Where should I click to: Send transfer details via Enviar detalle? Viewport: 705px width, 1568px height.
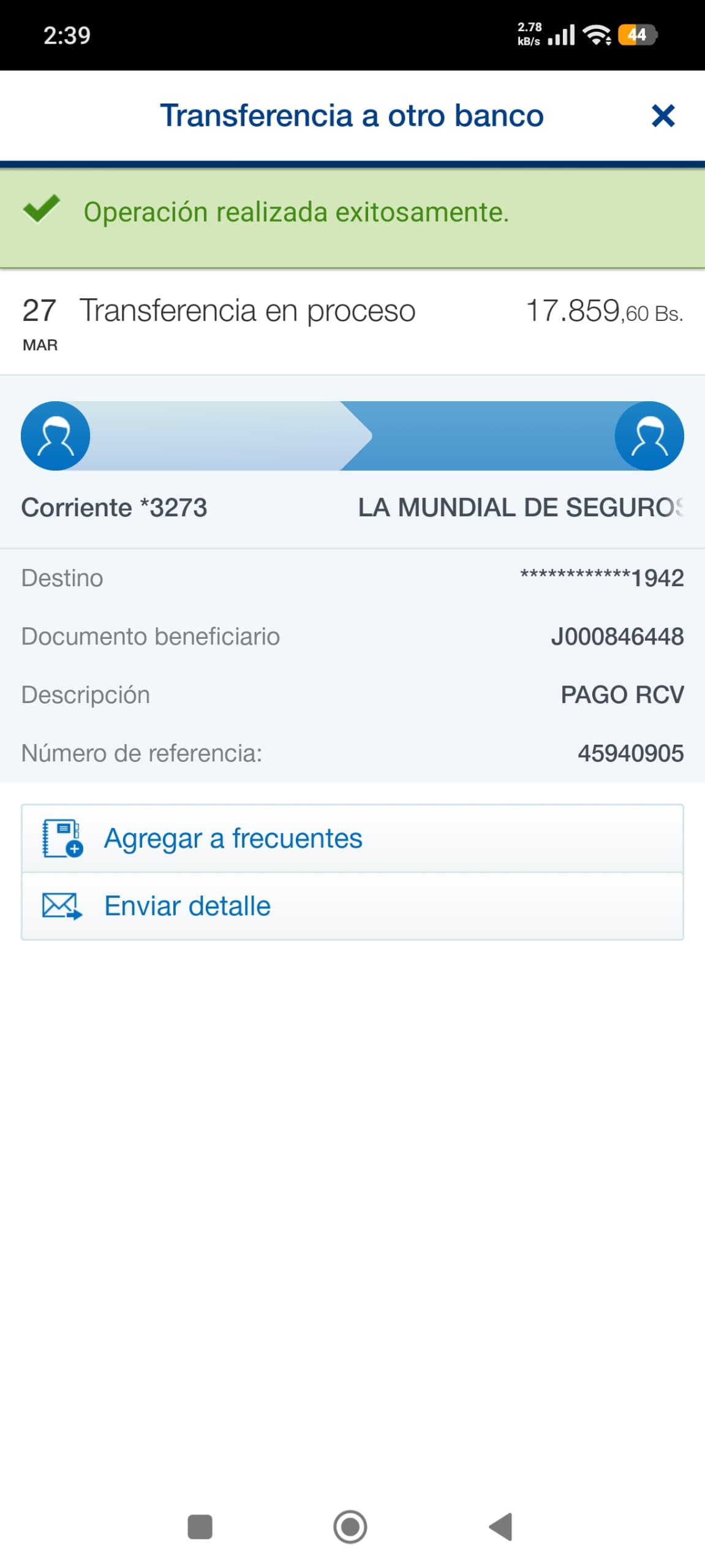[x=352, y=907]
